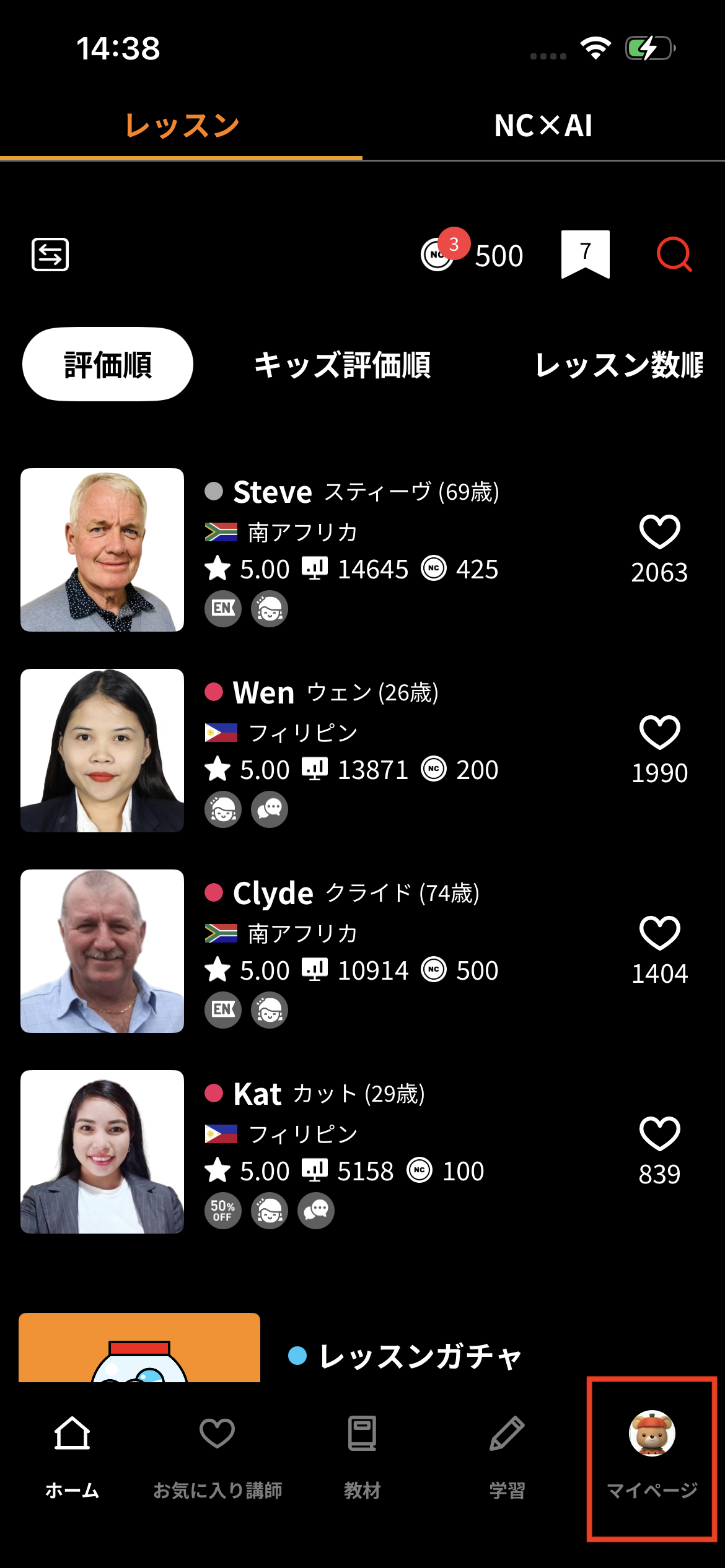The height and width of the screenshot is (1568, 725).
Task: Open the red search icon
Action: click(674, 254)
